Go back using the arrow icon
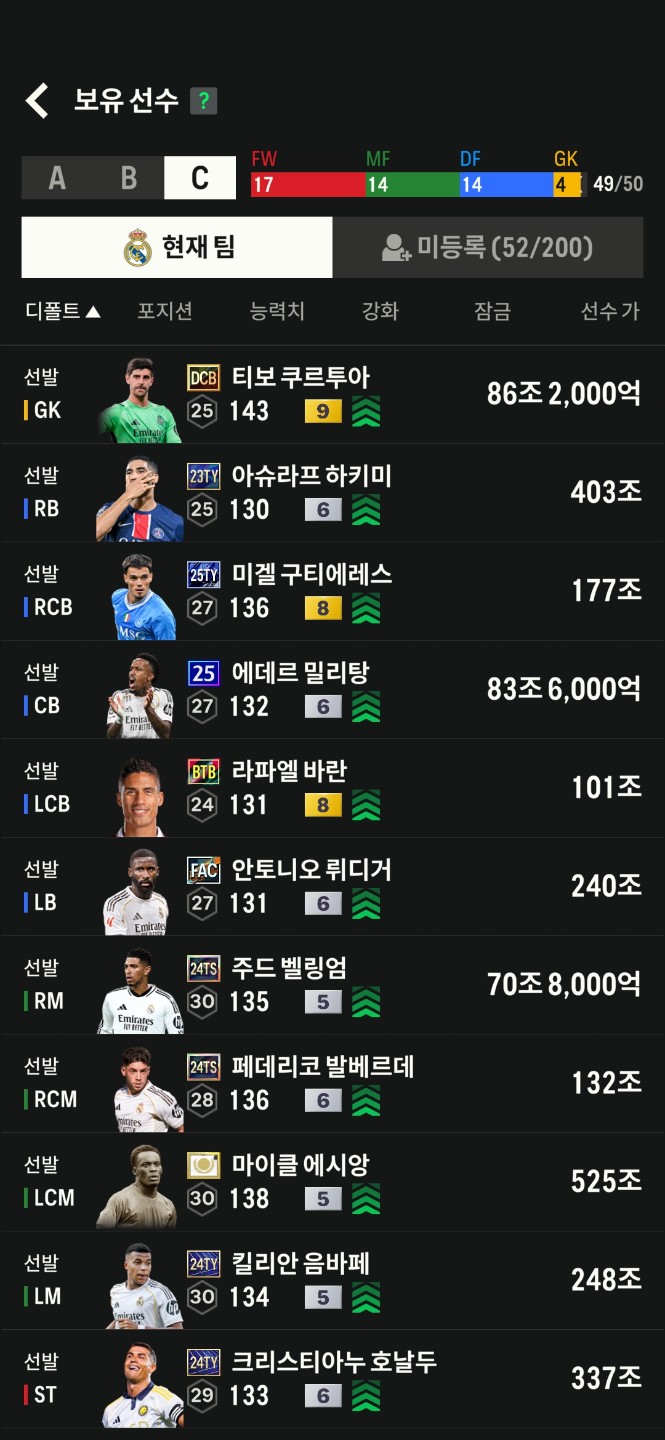This screenshot has height=1440, width=665. [x=37, y=101]
